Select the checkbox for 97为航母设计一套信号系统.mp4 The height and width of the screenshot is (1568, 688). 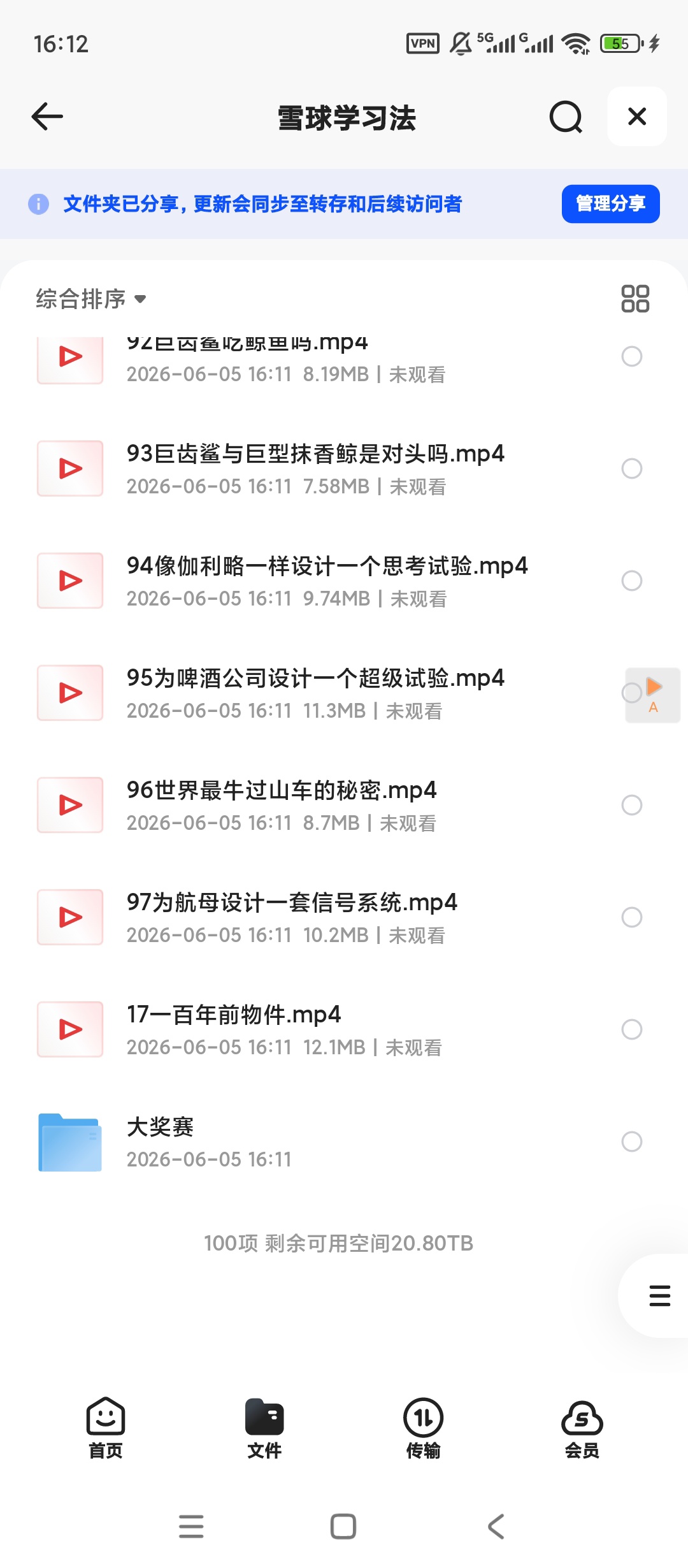click(x=632, y=917)
